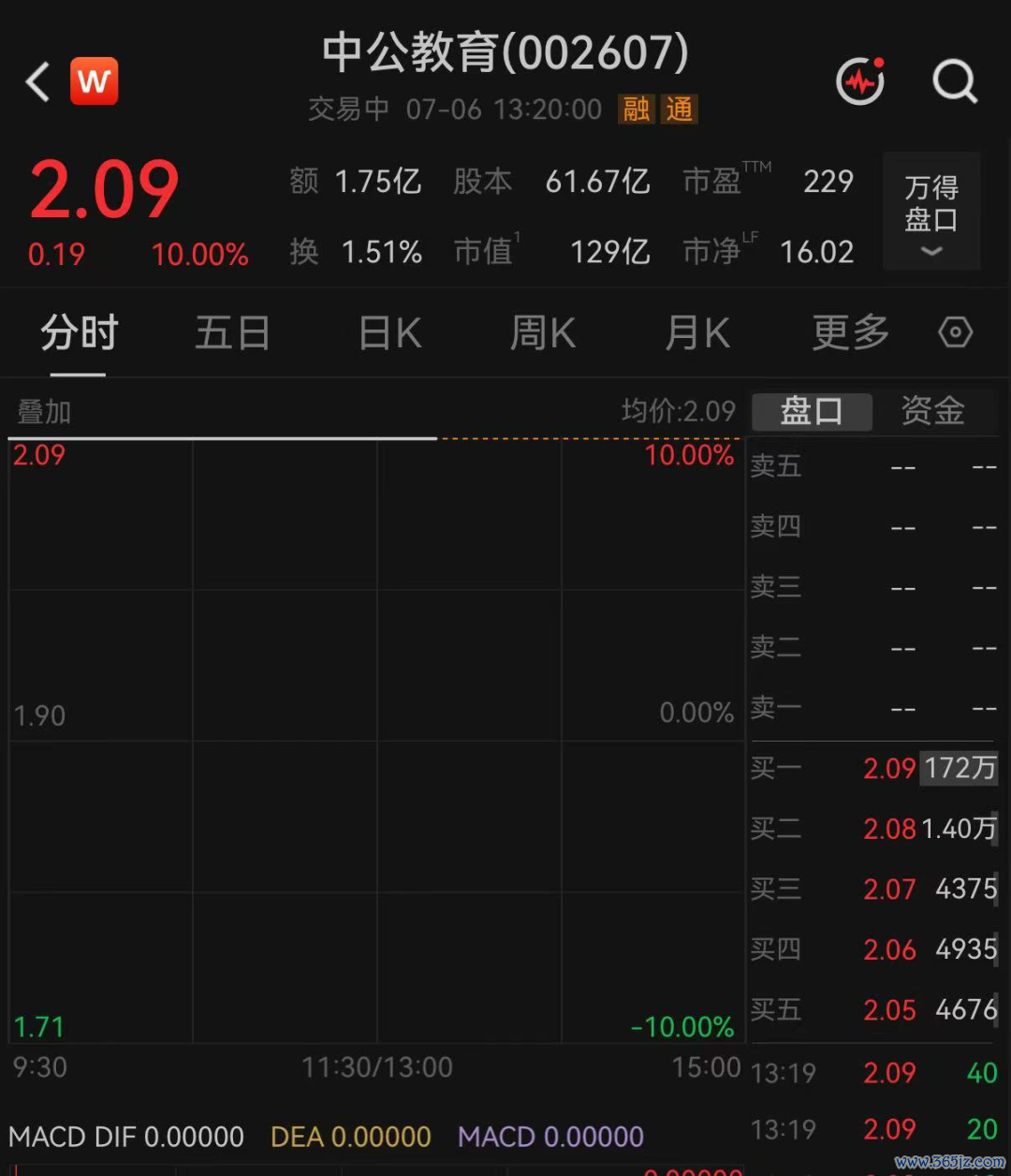Tap 叠加 to overlay comparison

44,412
